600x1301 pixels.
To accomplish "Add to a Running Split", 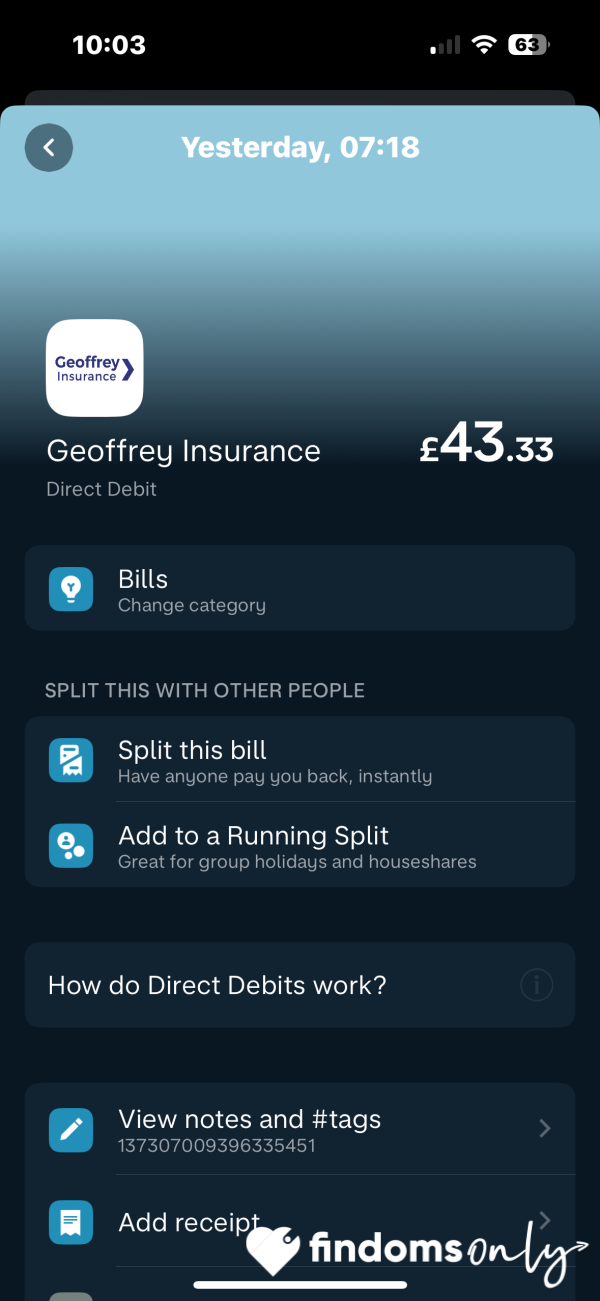I will (300, 845).
